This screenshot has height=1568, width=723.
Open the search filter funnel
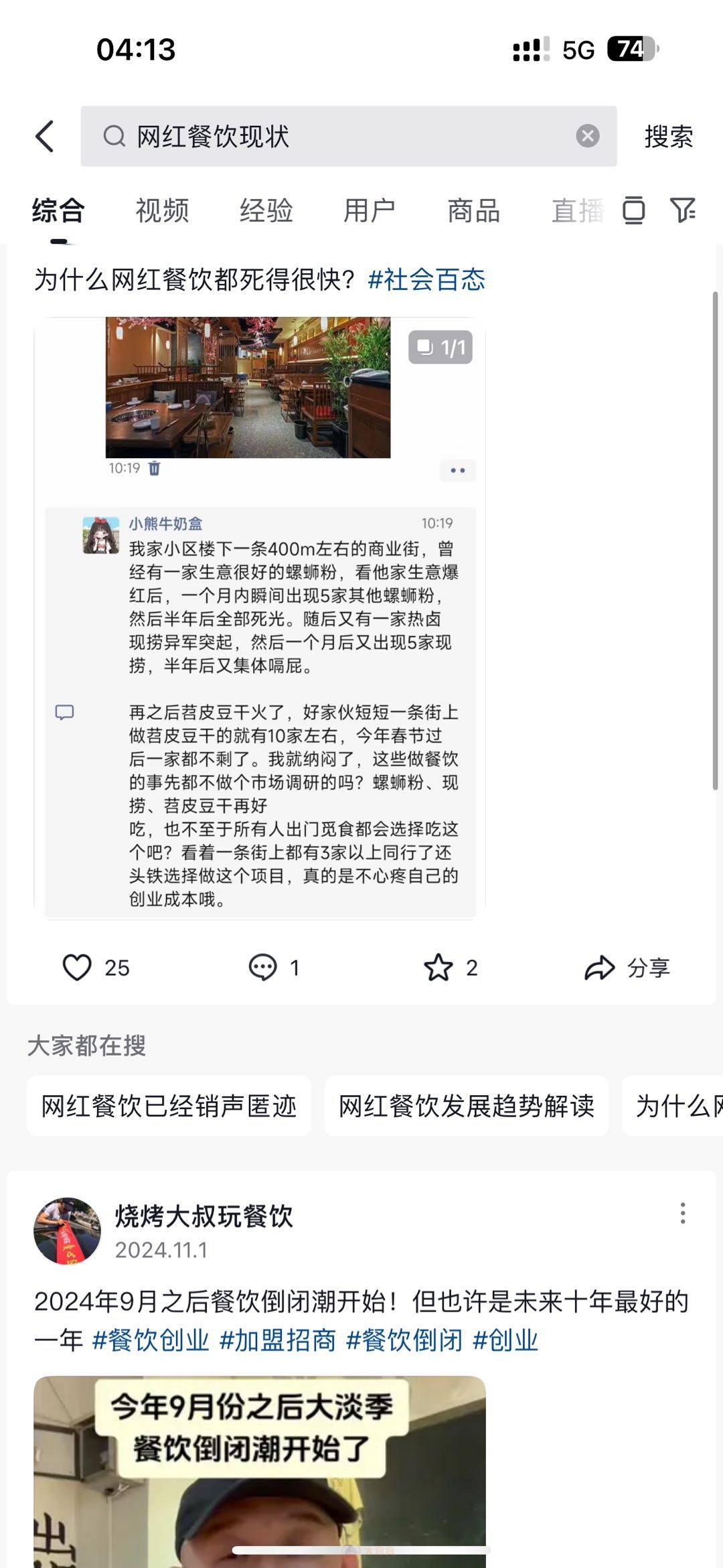[683, 211]
